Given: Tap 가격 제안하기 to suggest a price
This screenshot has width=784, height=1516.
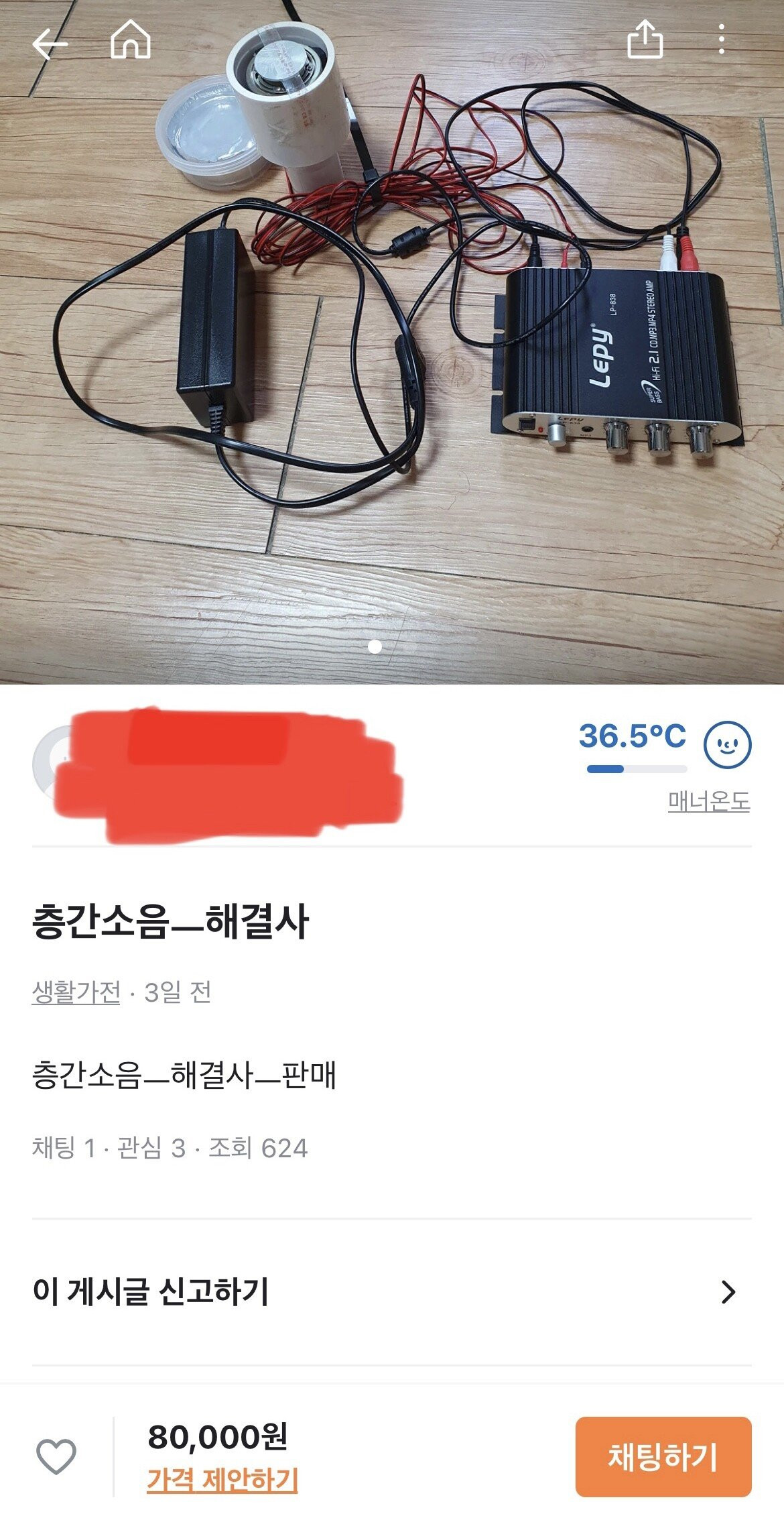Looking at the screenshot, I should [x=222, y=1479].
